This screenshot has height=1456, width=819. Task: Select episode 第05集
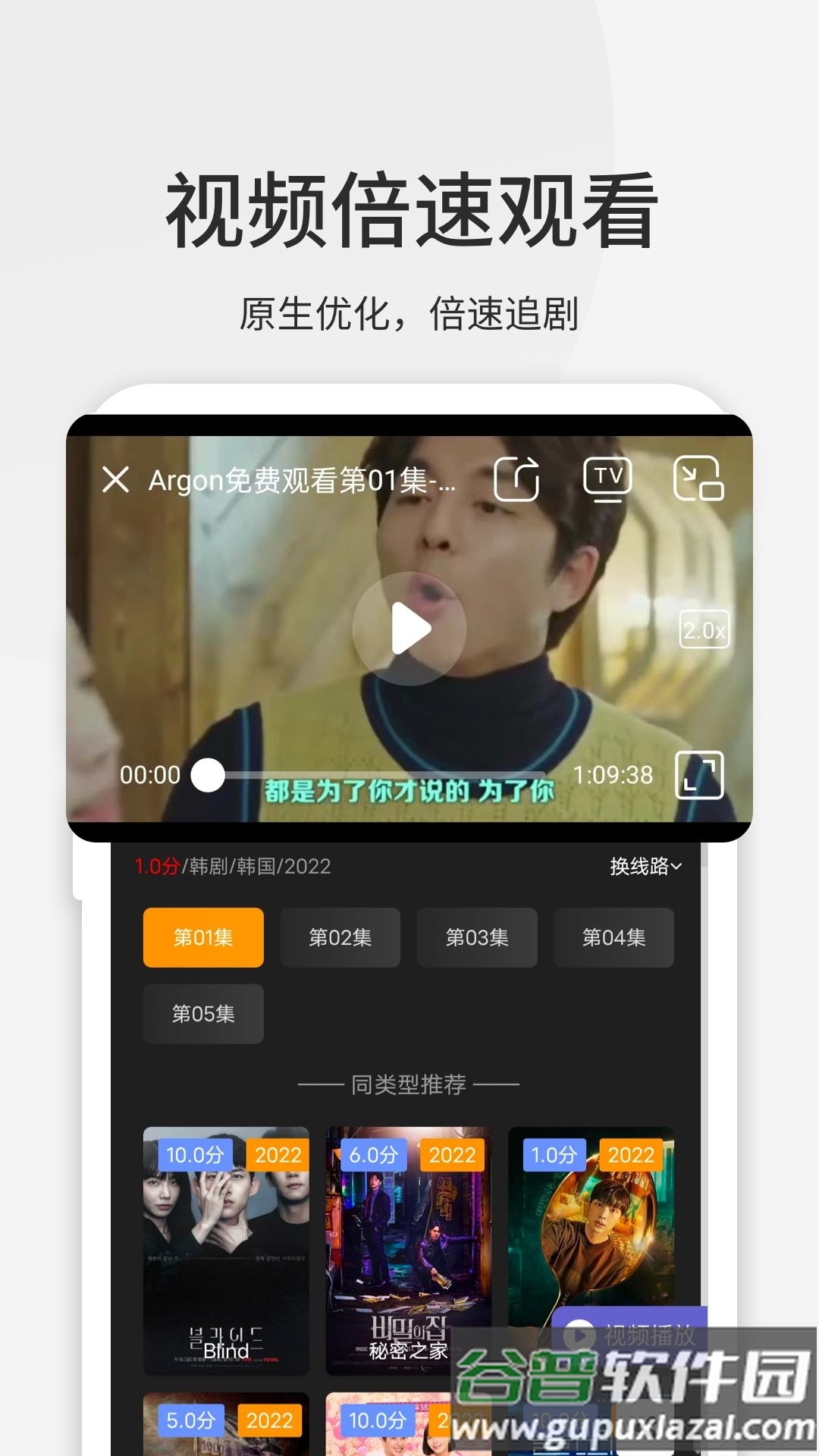(x=203, y=1014)
